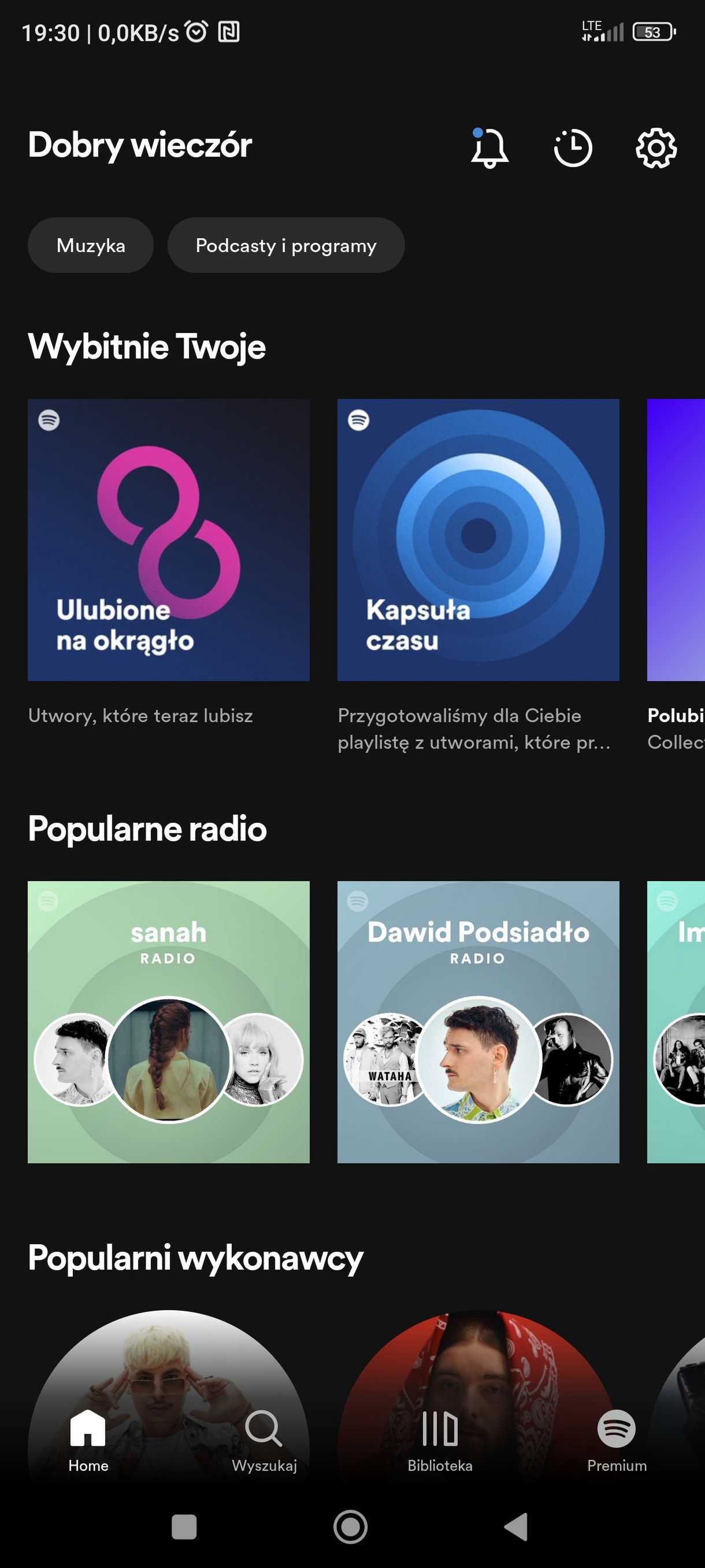Screen dimensions: 705x1568
Task: Select the Muzyka filter chip
Action: click(91, 245)
